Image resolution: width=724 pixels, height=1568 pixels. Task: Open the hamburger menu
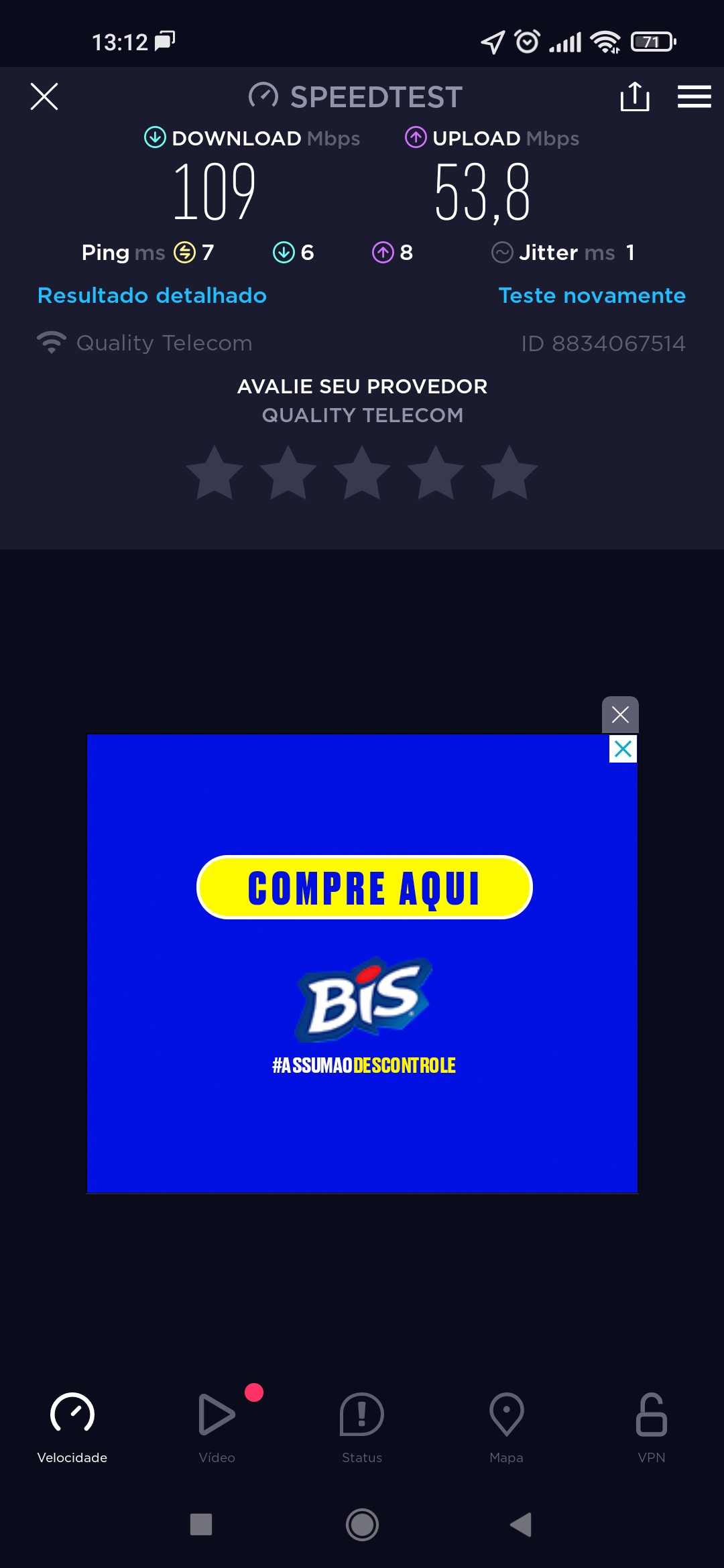click(694, 96)
